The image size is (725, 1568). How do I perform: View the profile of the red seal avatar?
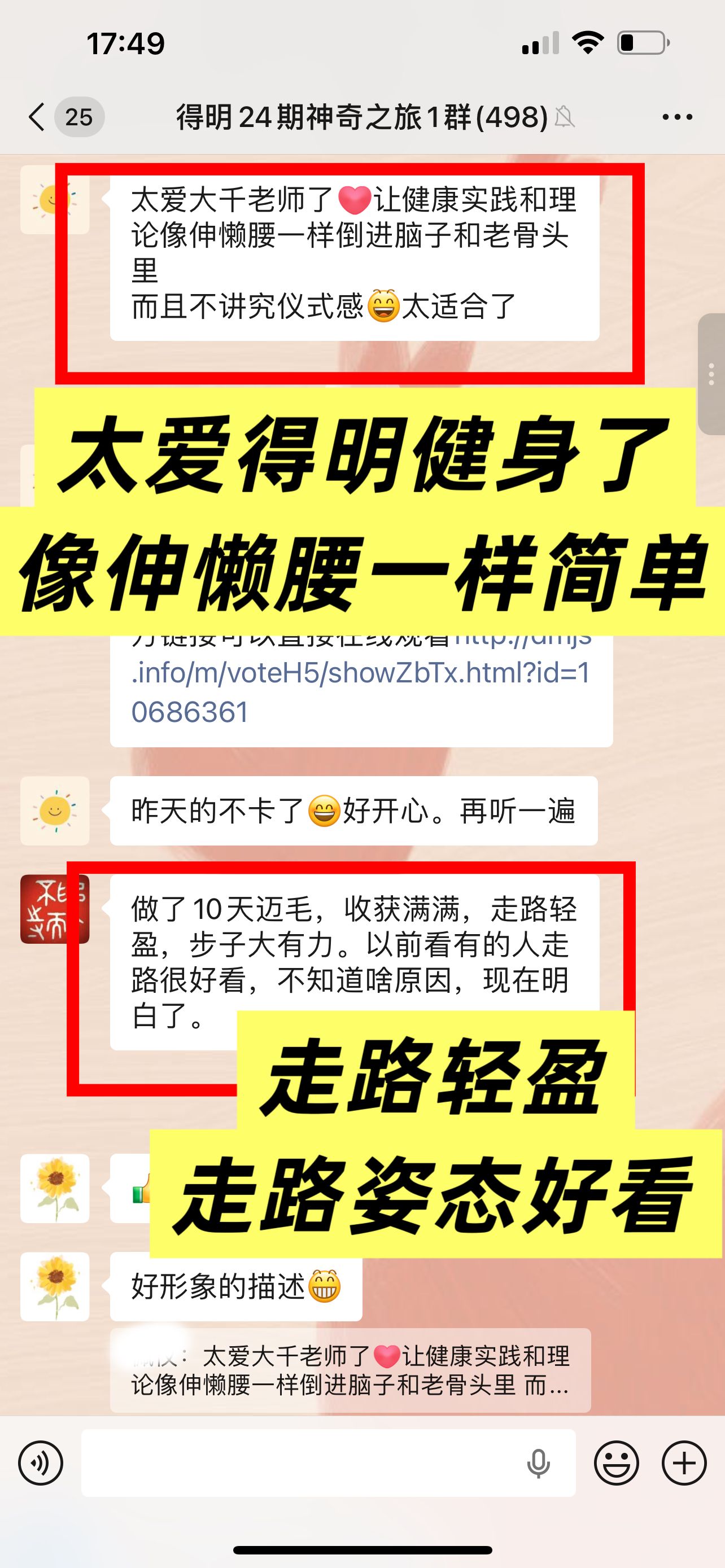click(x=55, y=909)
